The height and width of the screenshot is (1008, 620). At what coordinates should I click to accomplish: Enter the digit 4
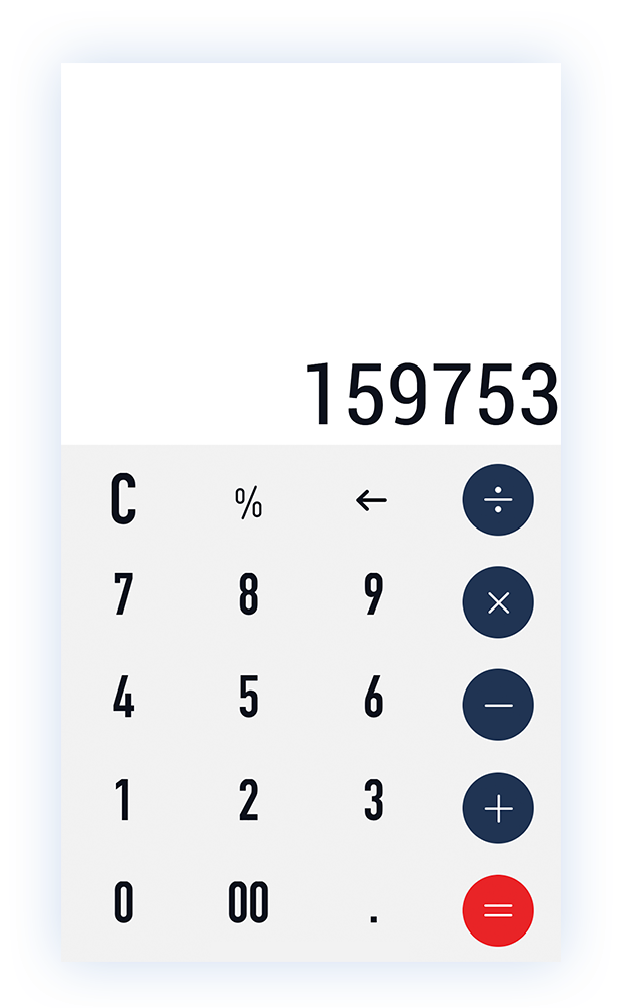123,696
